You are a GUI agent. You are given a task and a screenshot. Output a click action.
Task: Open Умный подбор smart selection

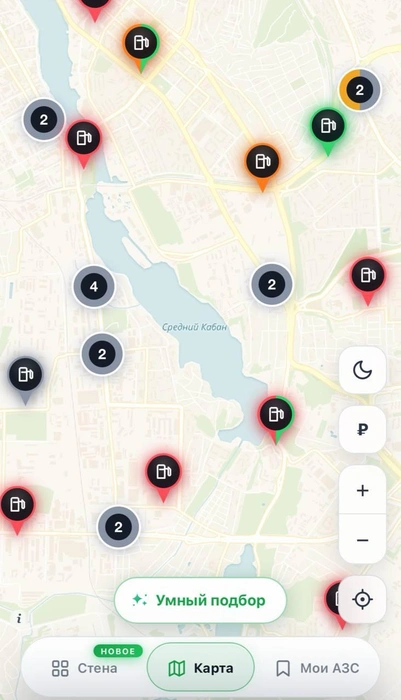(x=200, y=600)
